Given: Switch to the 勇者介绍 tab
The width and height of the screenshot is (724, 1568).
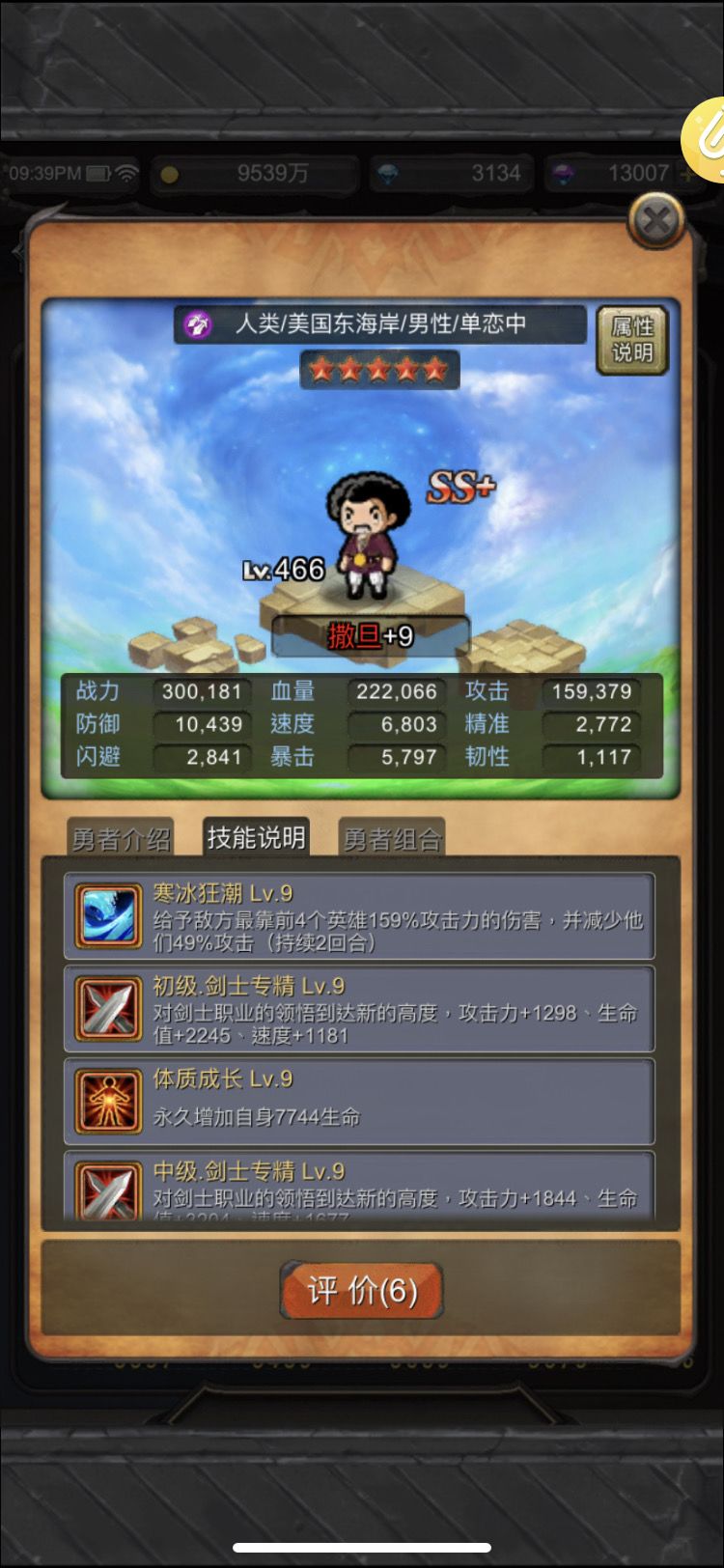Looking at the screenshot, I should tap(119, 838).
